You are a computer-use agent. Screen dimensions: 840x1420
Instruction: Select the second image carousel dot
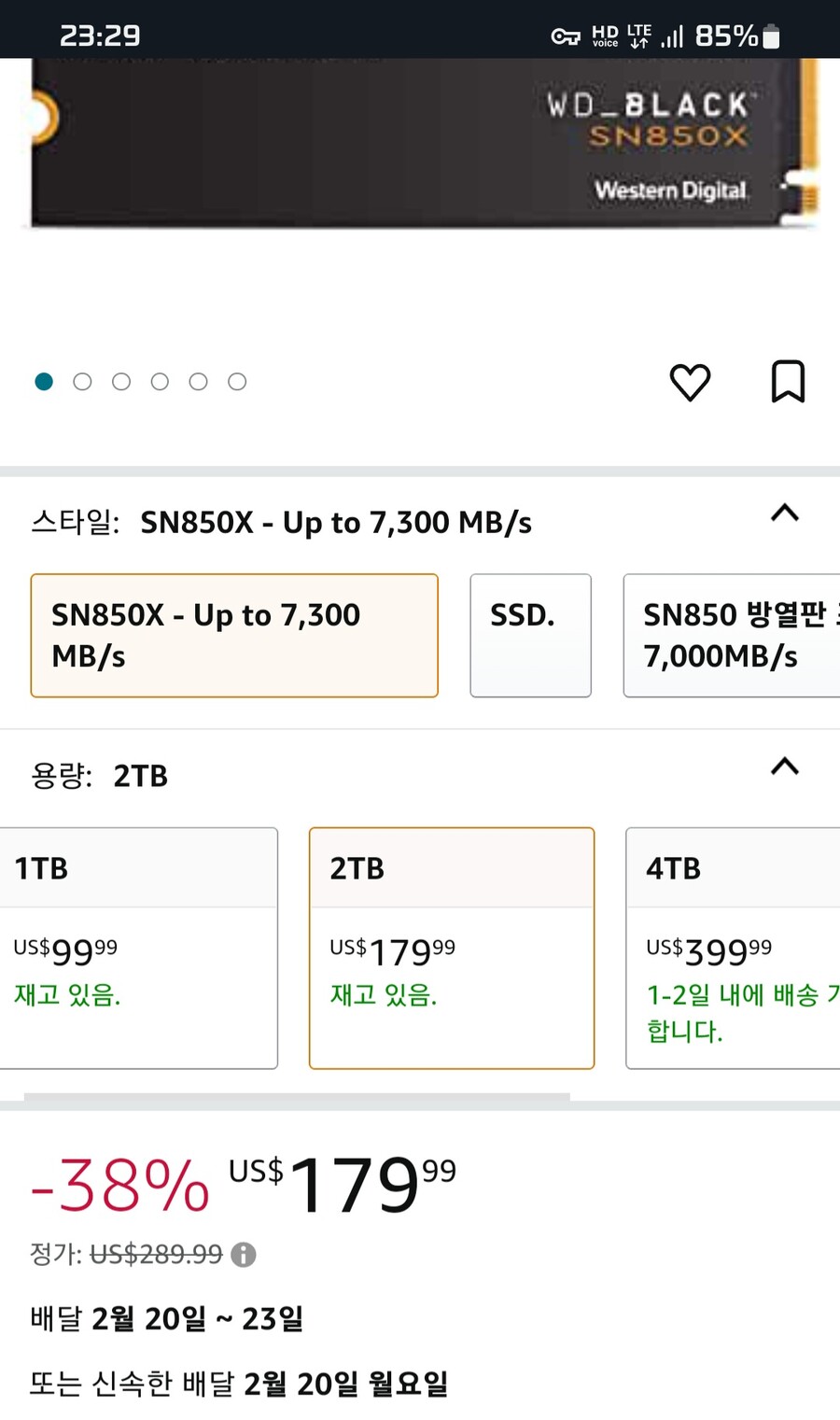[82, 381]
